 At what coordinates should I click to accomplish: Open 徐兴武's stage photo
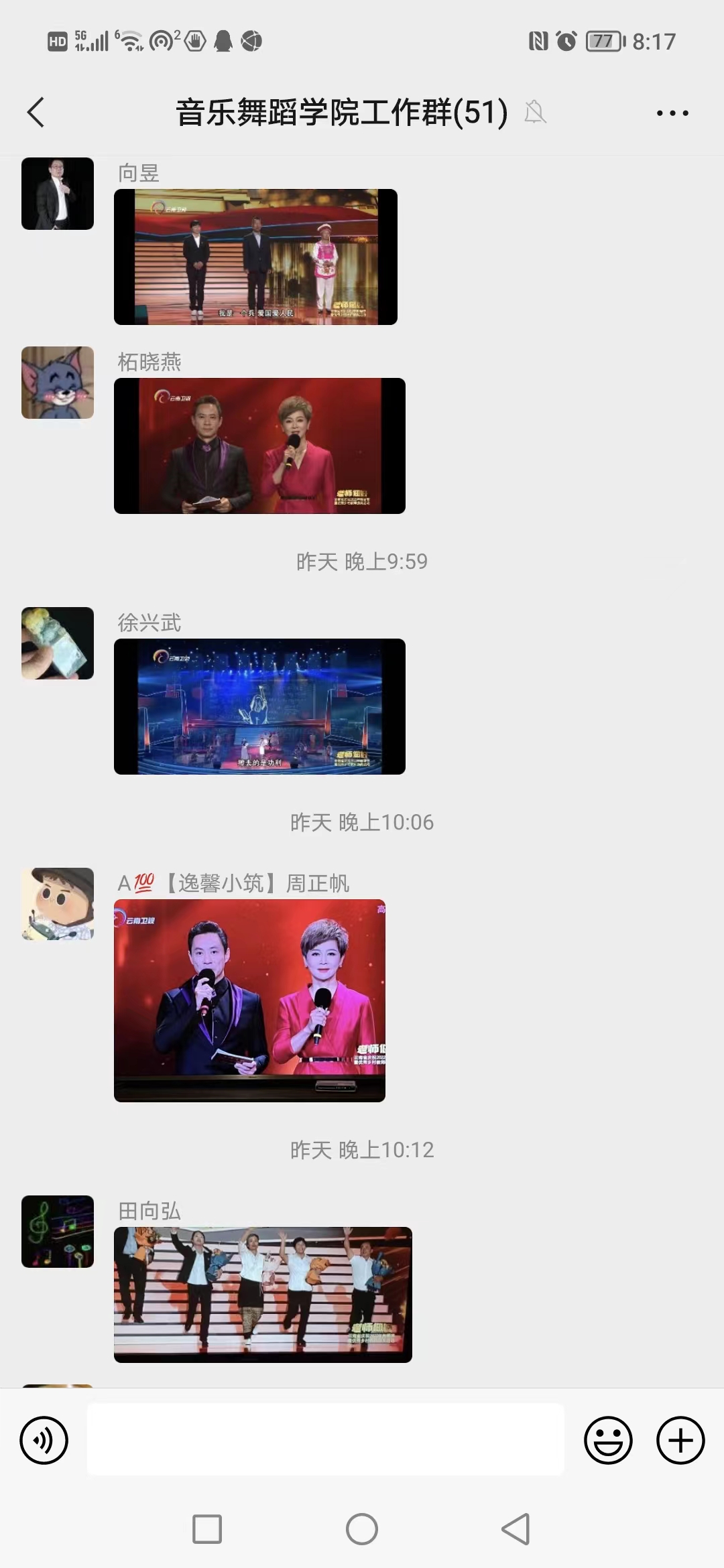point(259,706)
